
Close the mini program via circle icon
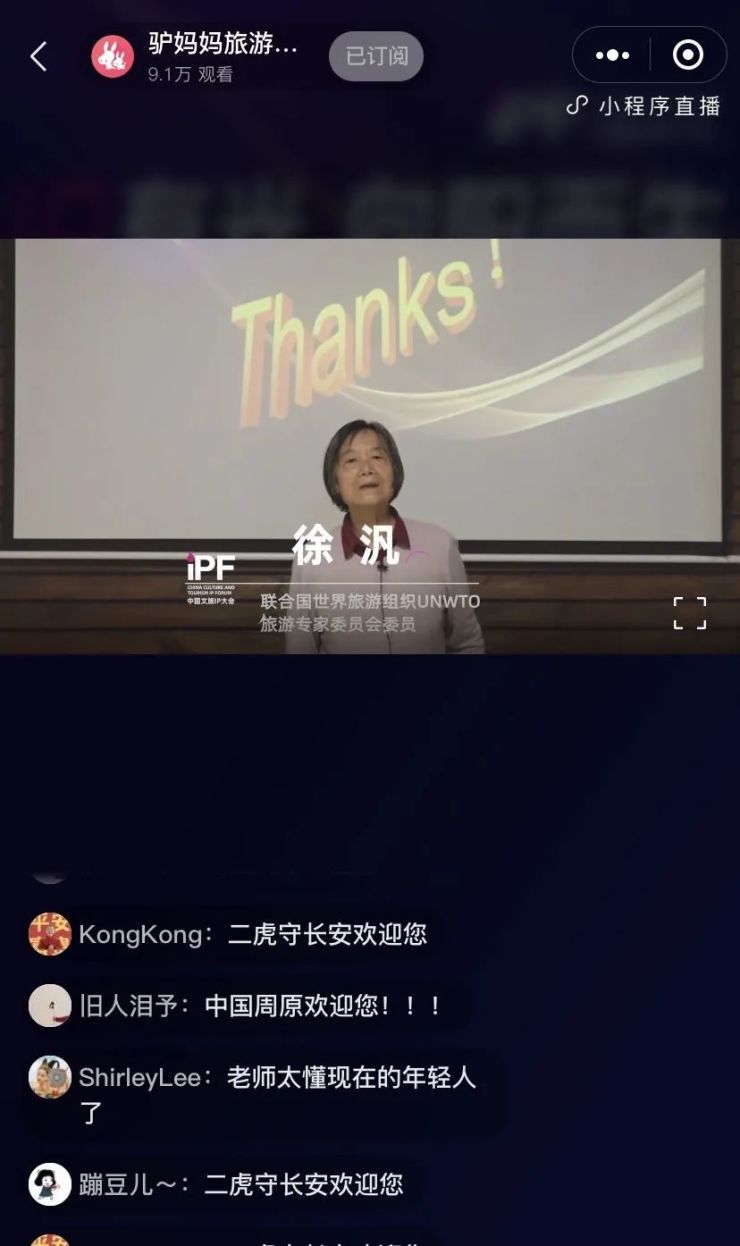[x=688, y=55]
